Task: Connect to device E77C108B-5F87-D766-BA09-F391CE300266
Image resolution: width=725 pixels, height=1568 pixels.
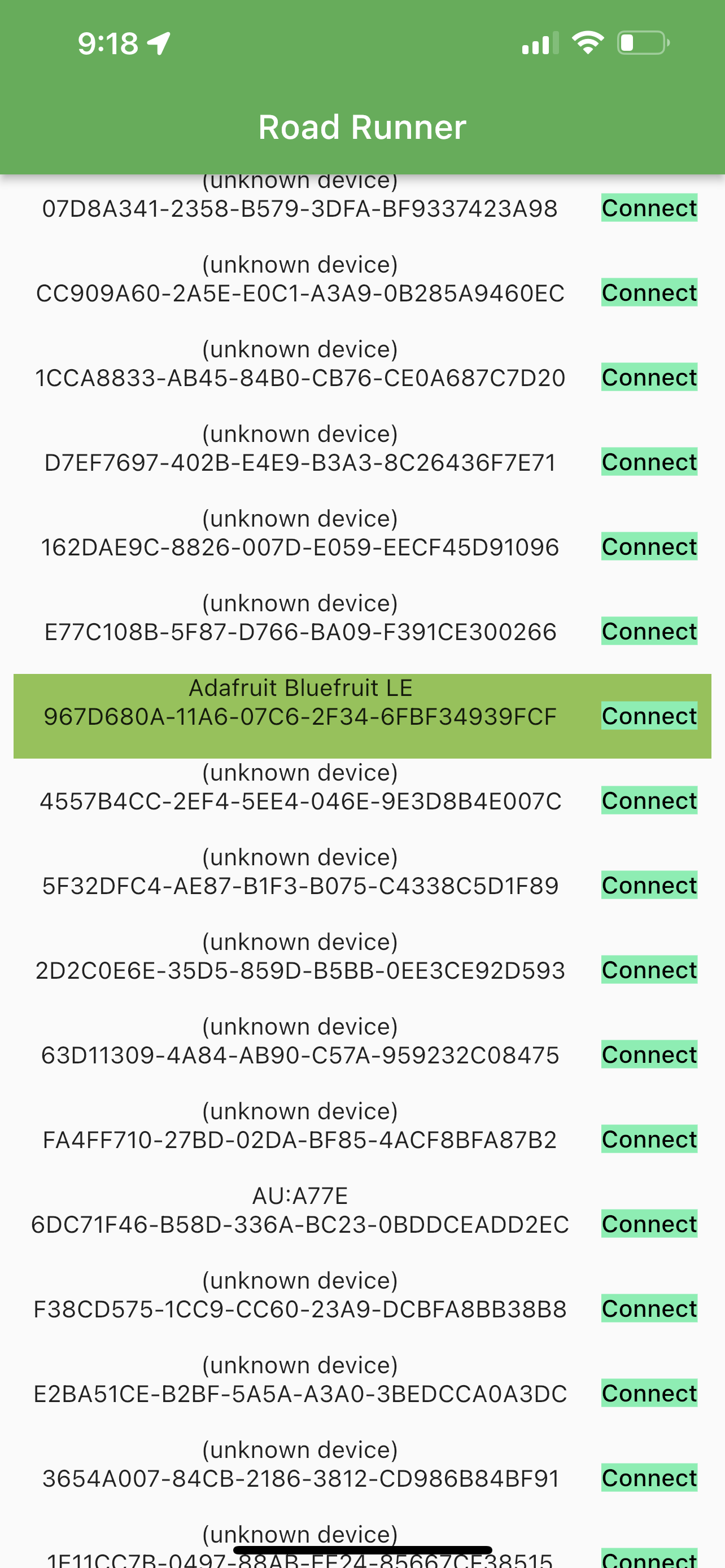Action: [x=649, y=631]
